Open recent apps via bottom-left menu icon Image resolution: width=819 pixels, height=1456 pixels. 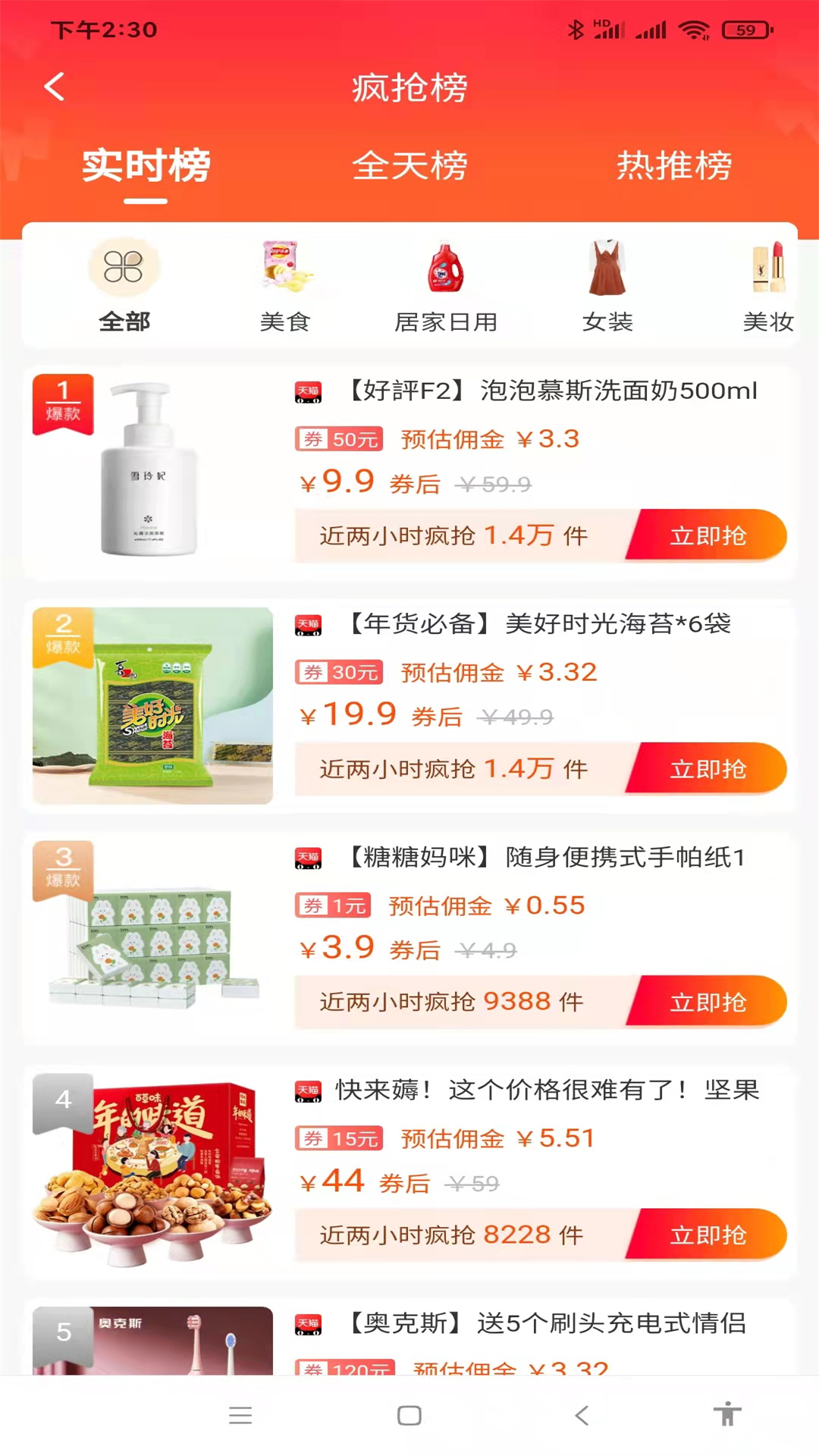[x=240, y=1417]
